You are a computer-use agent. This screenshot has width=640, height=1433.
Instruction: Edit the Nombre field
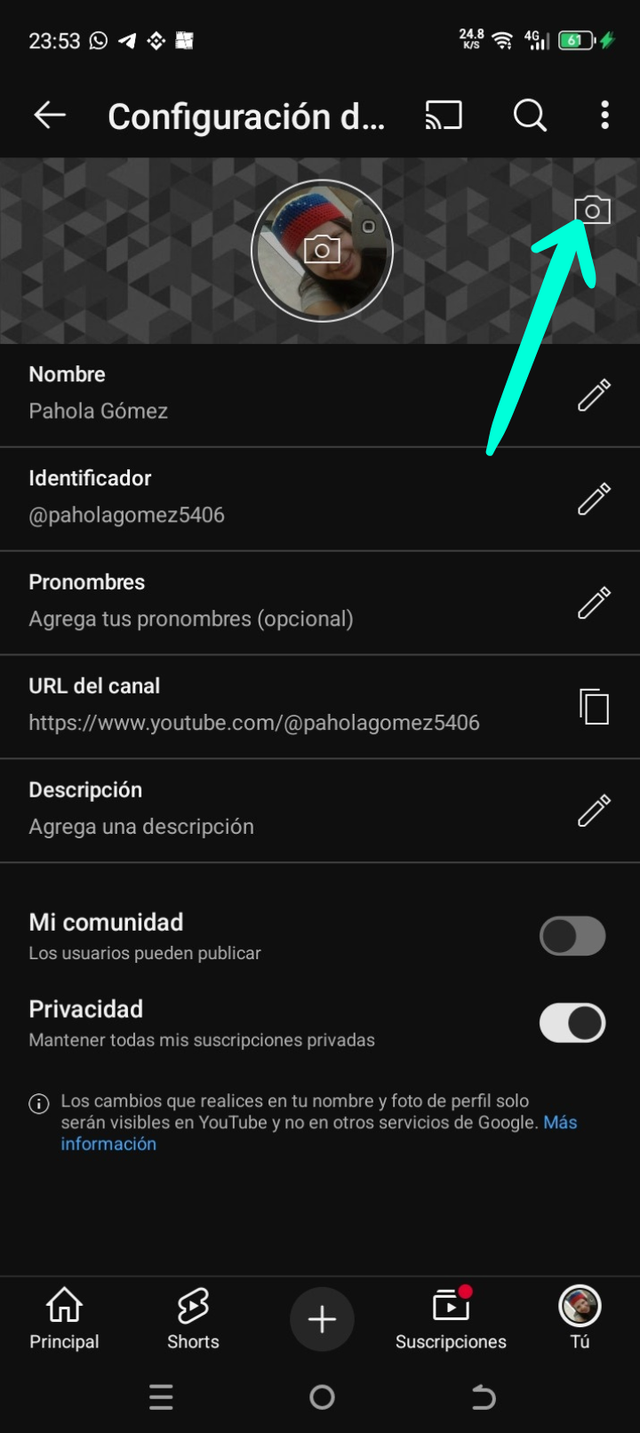[594, 395]
